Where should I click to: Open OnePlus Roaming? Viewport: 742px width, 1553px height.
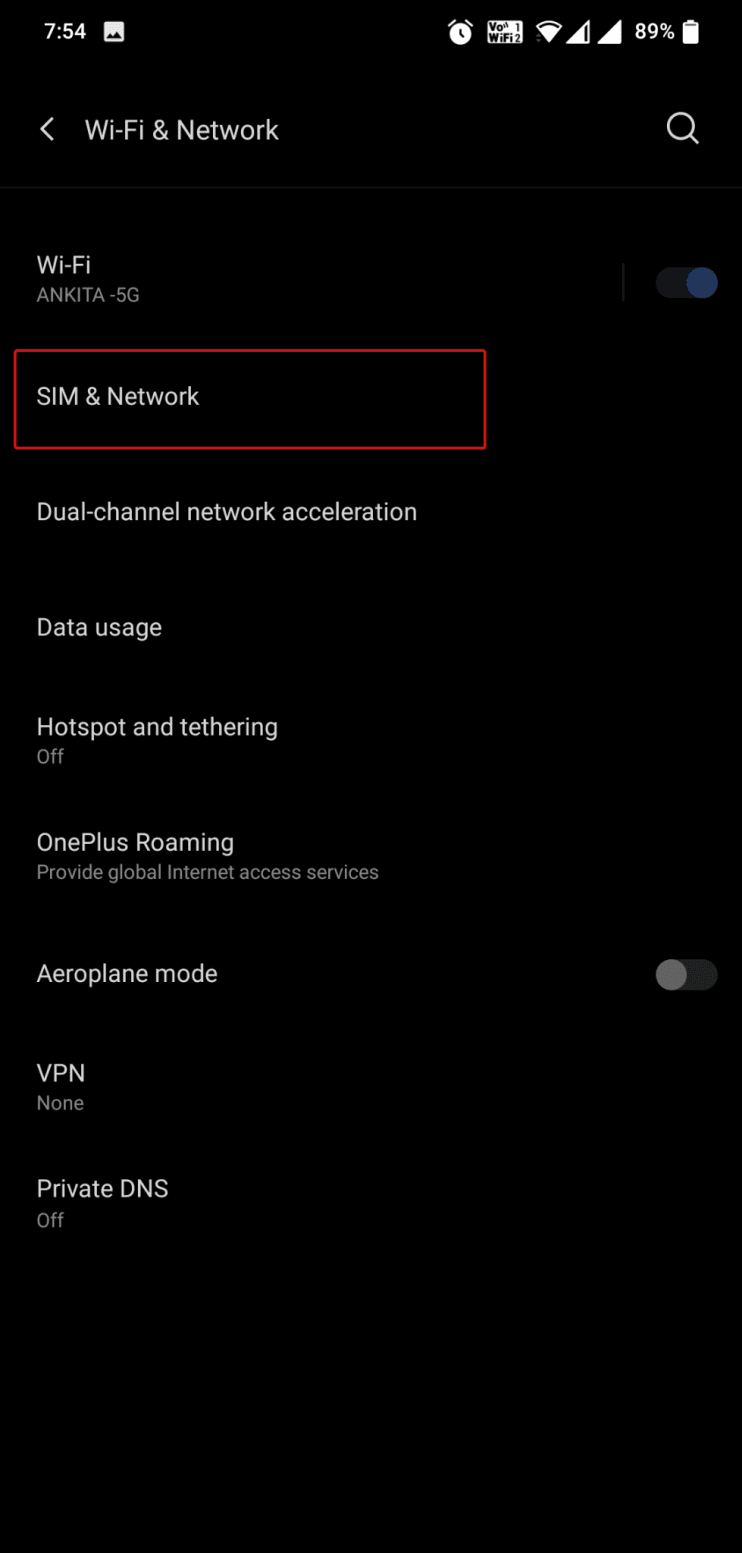[x=371, y=857]
